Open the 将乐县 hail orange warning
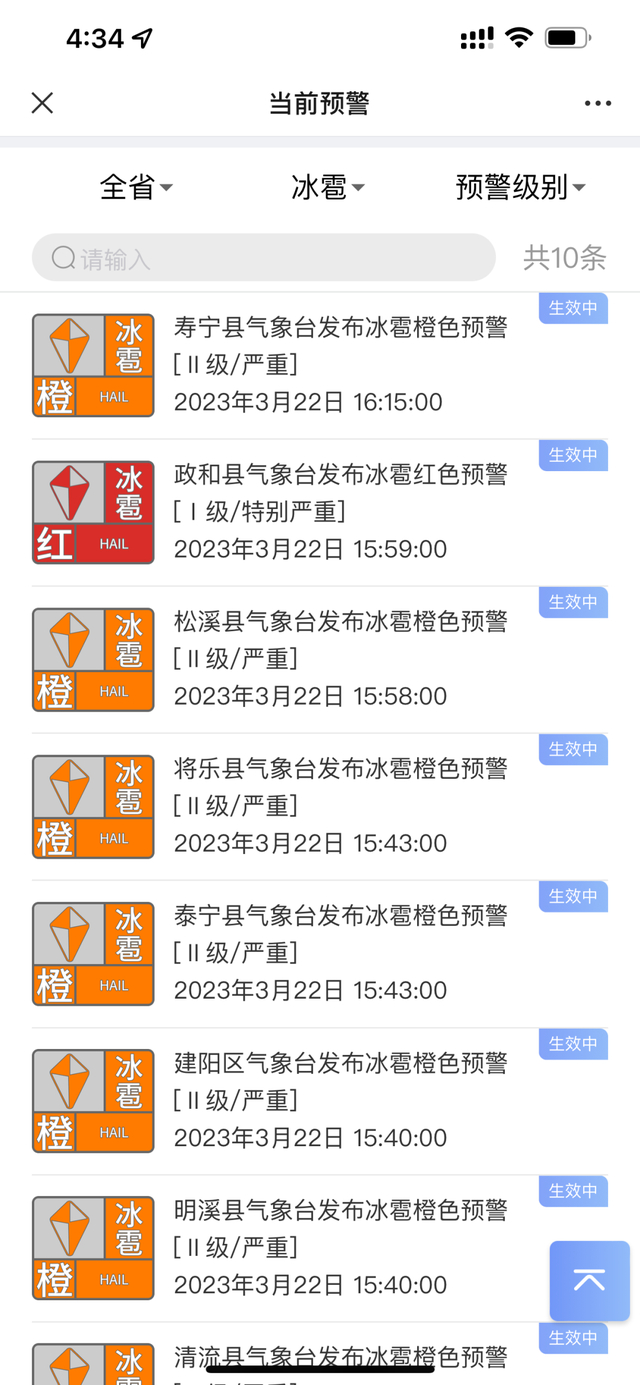This screenshot has width=640, height=1385. point(340,806)
